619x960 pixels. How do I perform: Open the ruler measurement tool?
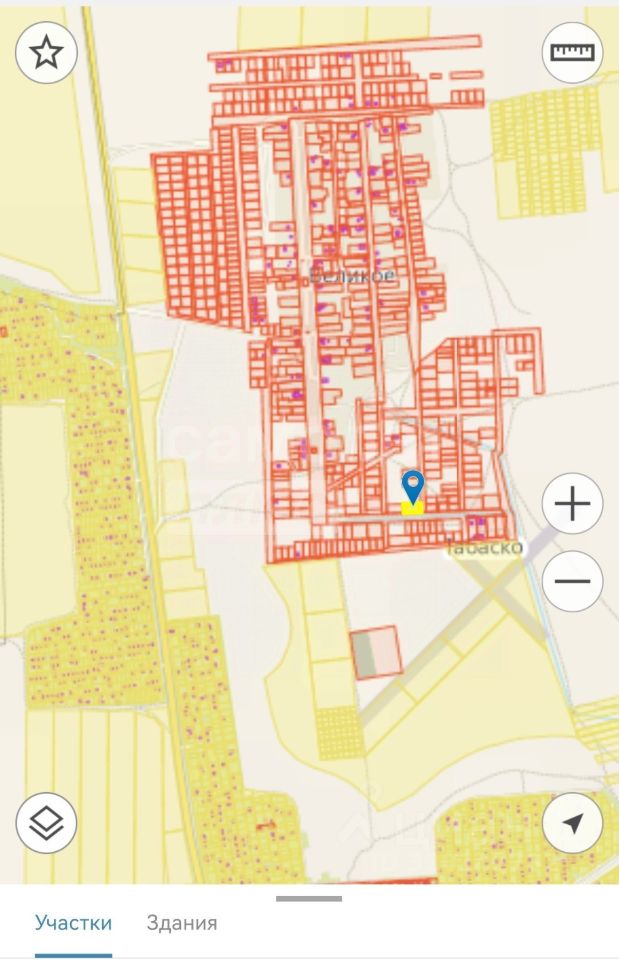coord(572,52)
